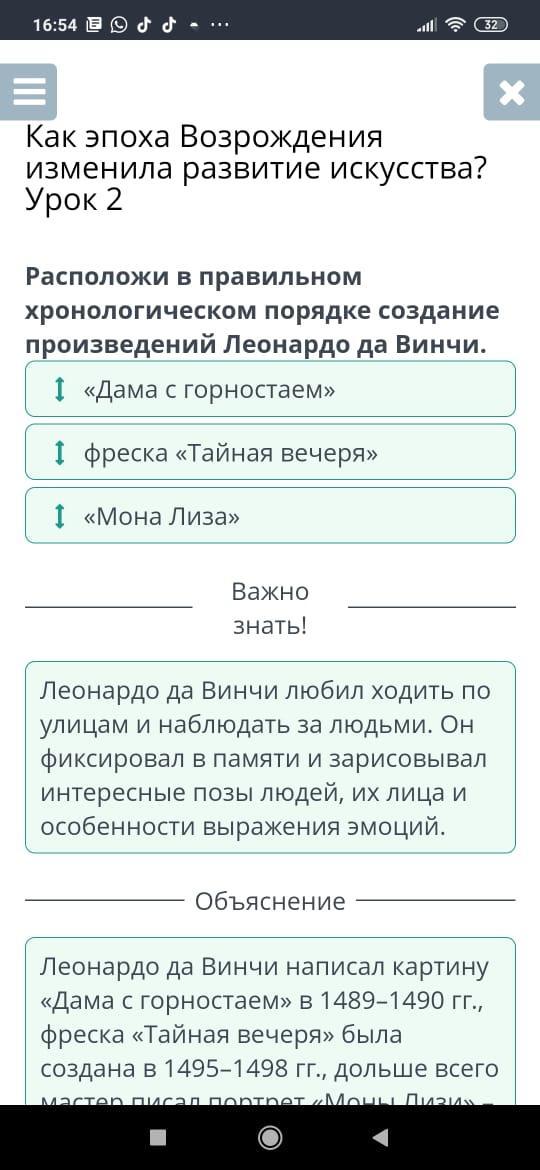This screenshot has width=540, height=1170.
Task: Open the hamburger menu
Action: coord(28,92)
